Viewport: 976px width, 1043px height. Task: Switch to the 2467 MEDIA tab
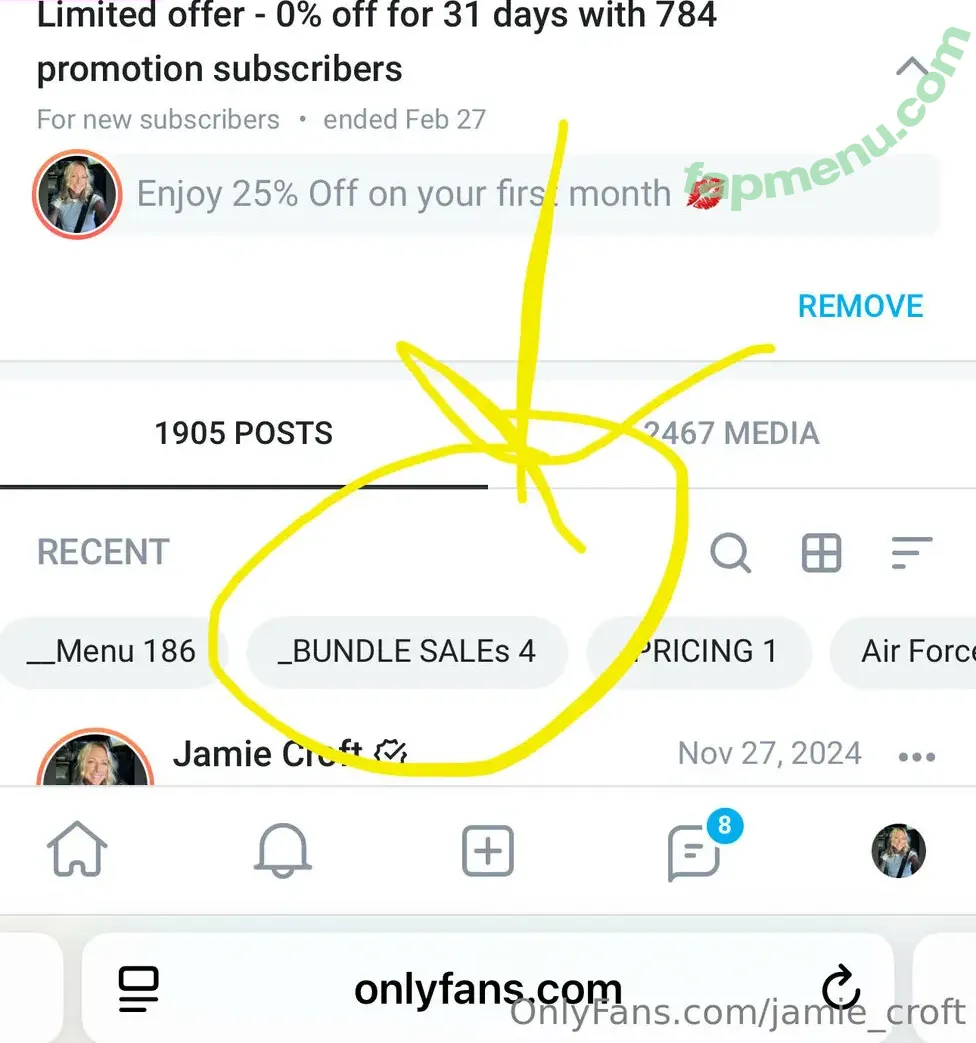tap(731, 433)
